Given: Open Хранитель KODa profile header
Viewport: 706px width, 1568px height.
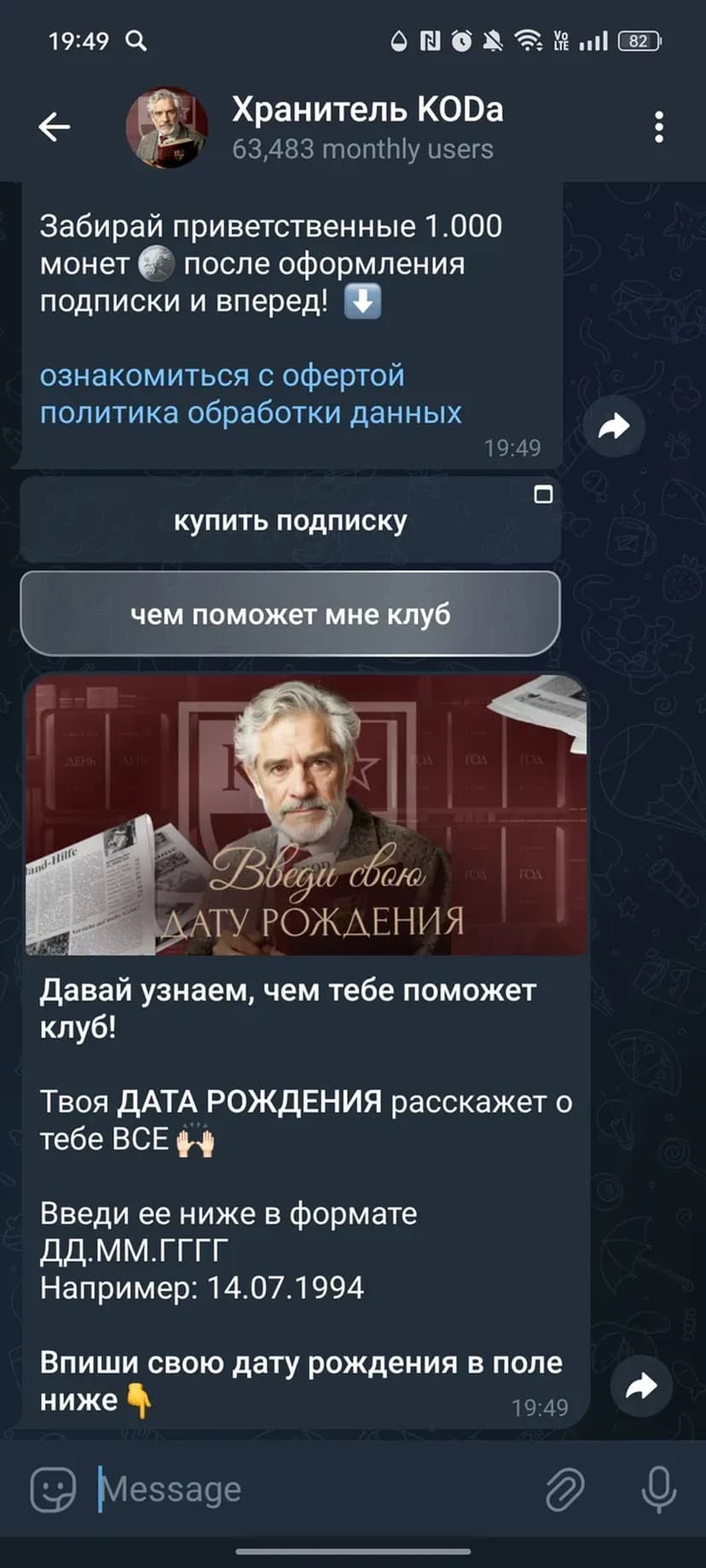Looking at the screenshot, I should pyautogui.click(x=367, y=128).
